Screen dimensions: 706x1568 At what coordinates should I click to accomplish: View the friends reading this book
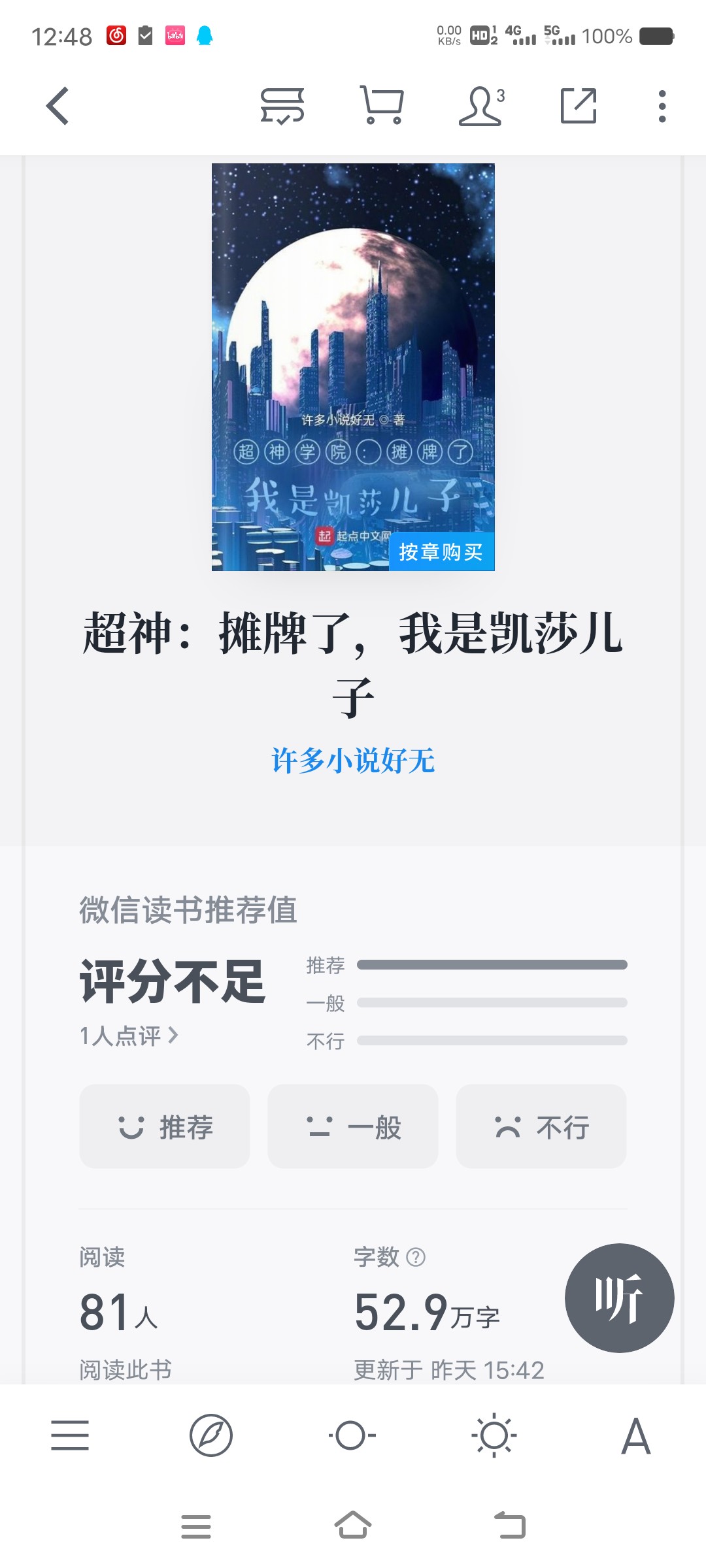482,106
